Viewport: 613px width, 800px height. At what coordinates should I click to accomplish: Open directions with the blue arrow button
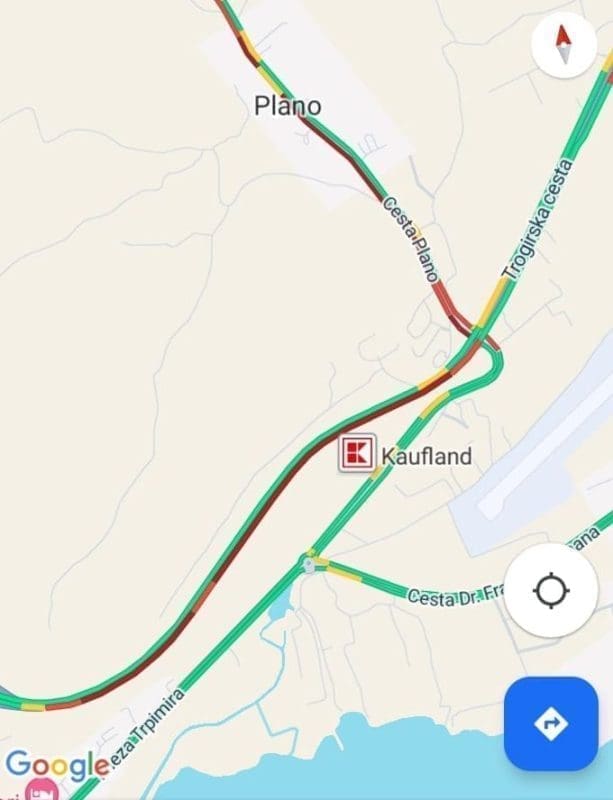click(x=551, y=723)
